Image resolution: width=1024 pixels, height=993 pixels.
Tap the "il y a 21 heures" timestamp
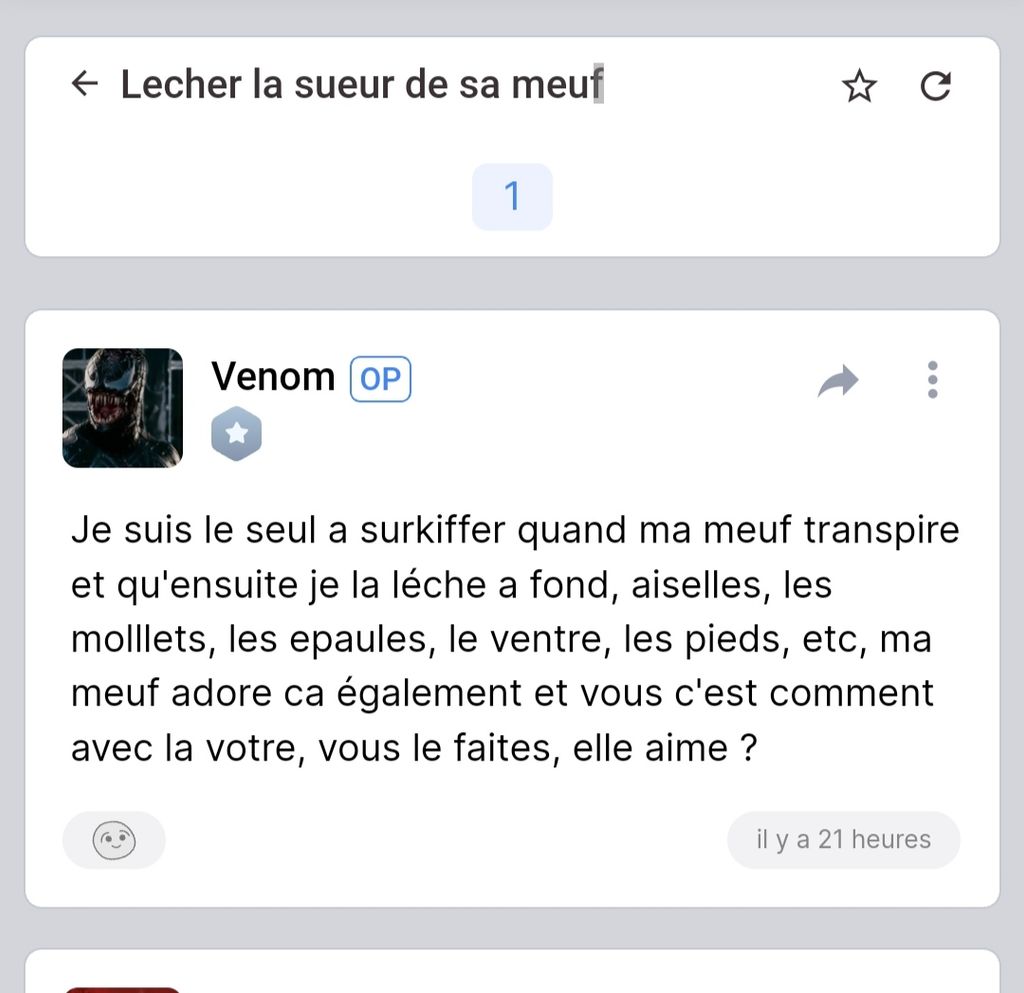[x=843, y=840]
